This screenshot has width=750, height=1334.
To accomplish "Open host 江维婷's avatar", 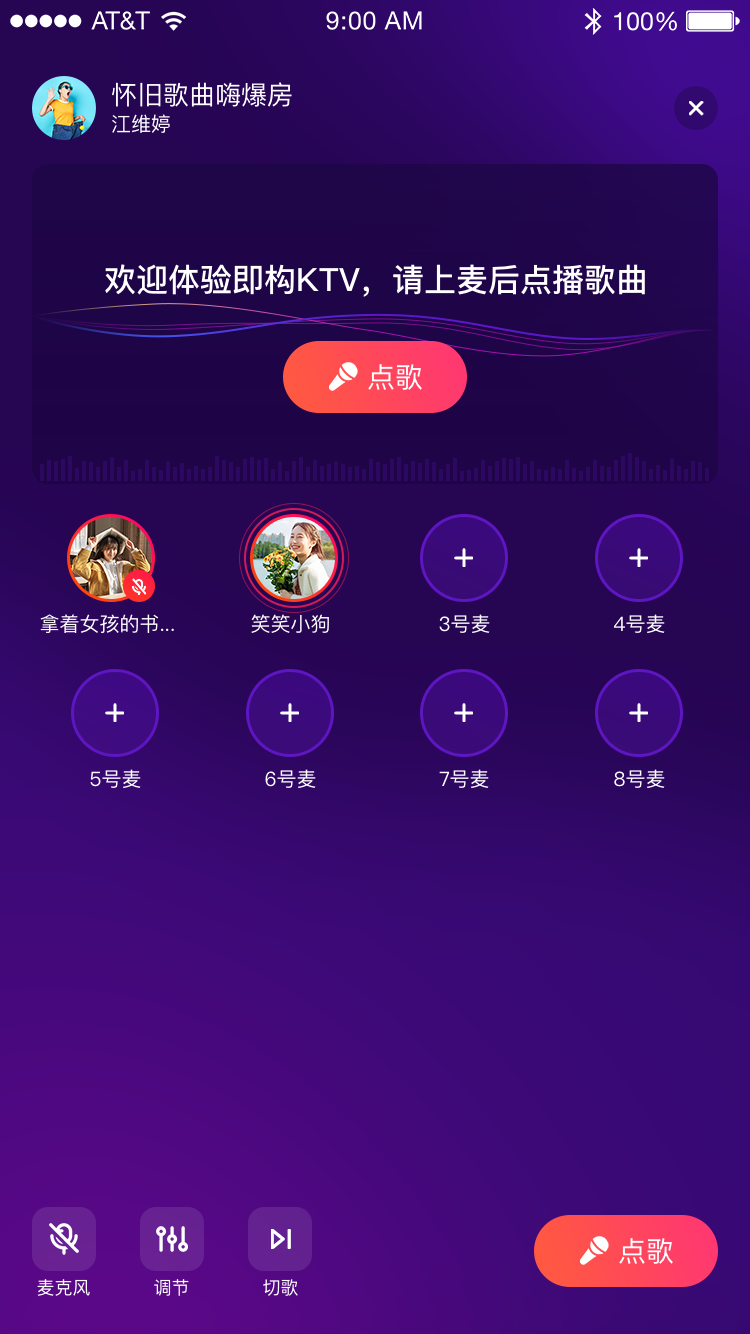I will (x=64, y=108).
